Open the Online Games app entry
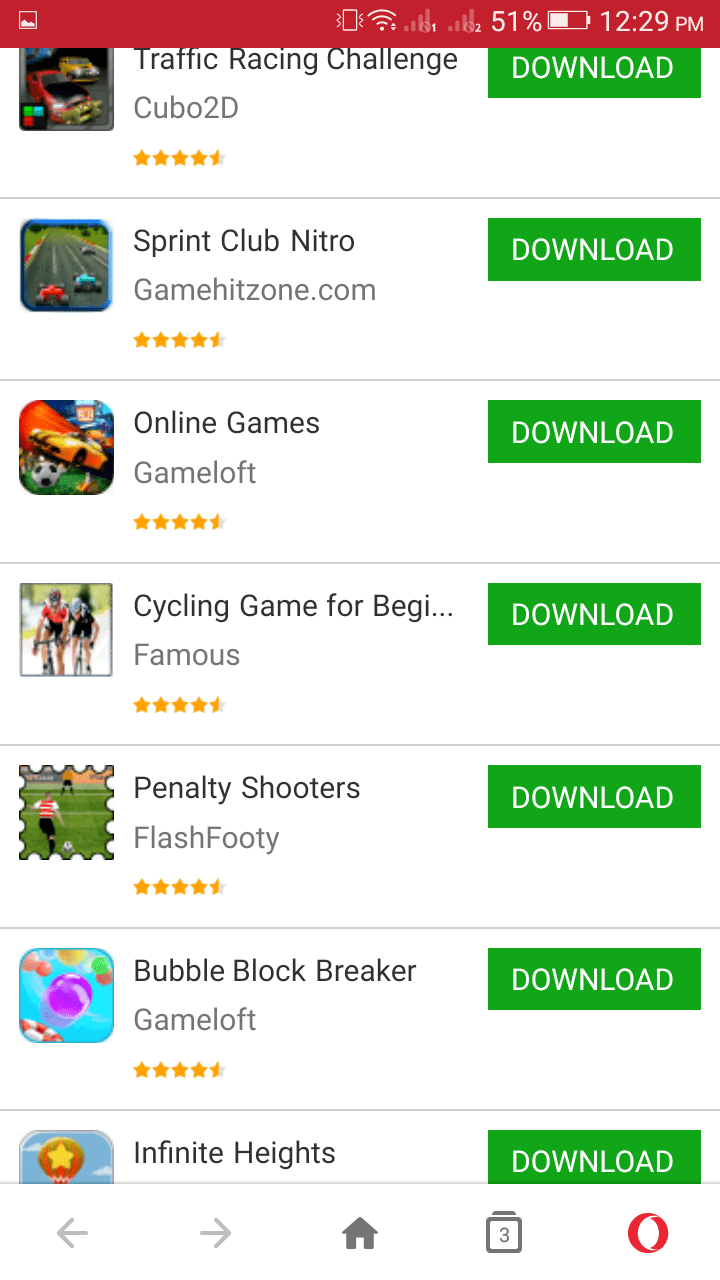The image size is (720, 1280). point(227,423)
